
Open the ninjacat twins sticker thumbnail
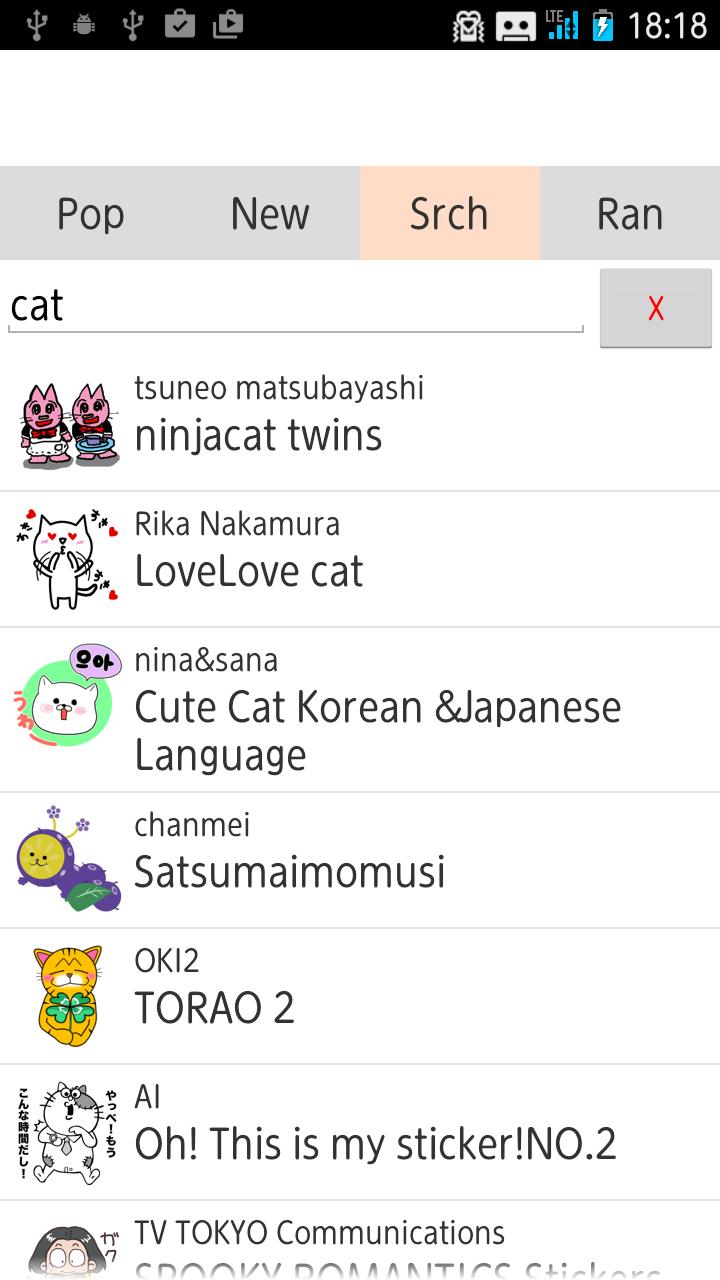(65, 423)
